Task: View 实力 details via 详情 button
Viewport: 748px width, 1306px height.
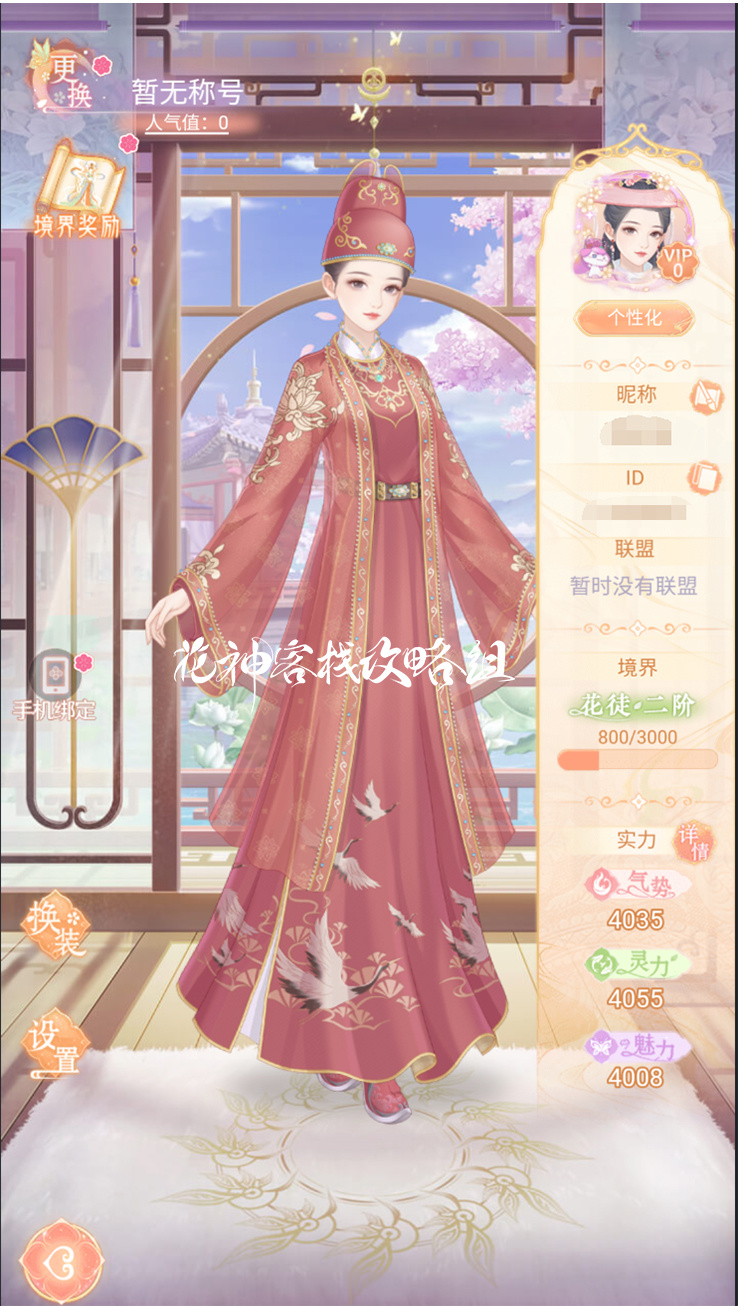Action: [689, 843]
